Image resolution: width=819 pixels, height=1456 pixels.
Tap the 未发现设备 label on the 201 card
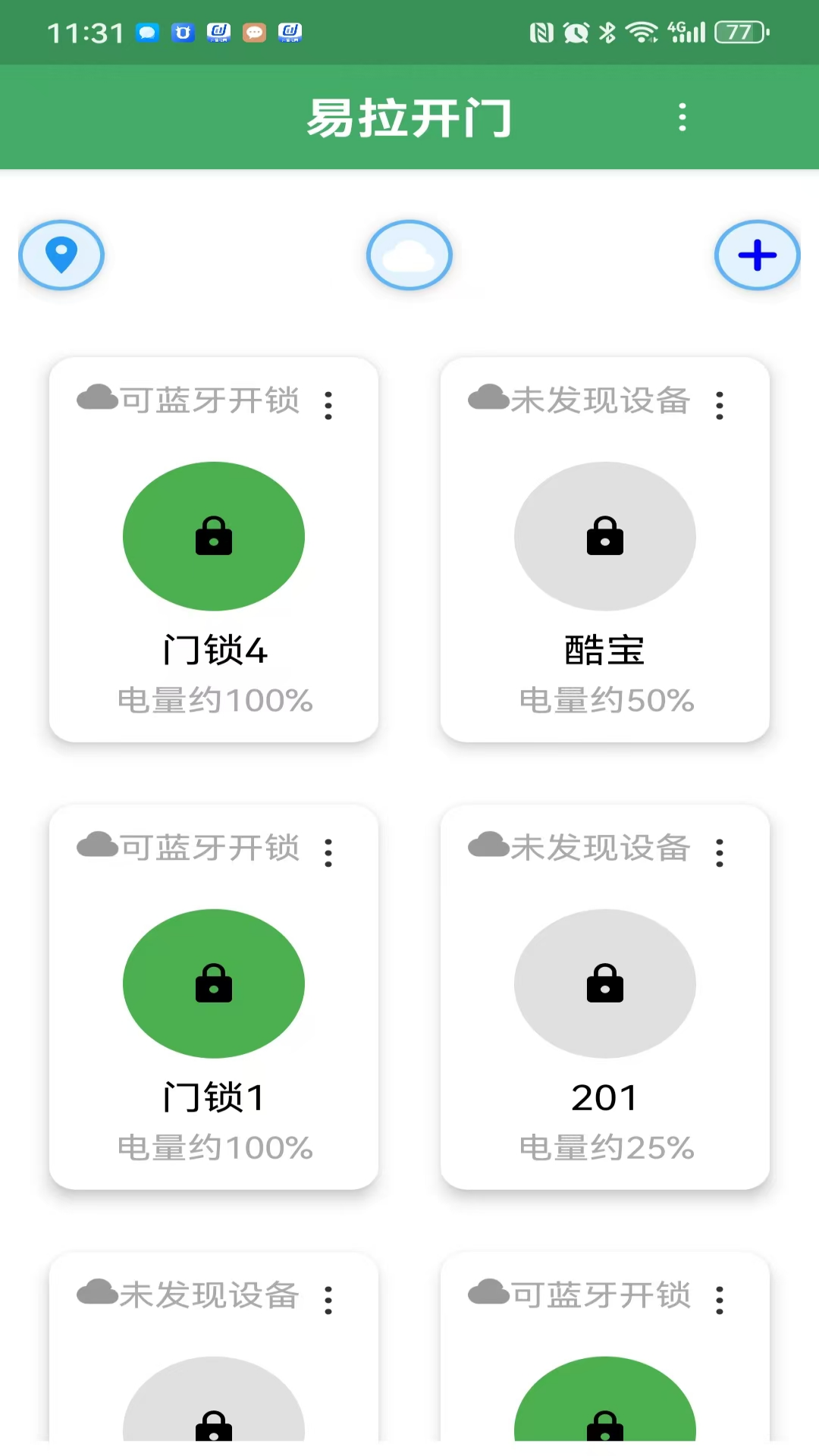601,847
